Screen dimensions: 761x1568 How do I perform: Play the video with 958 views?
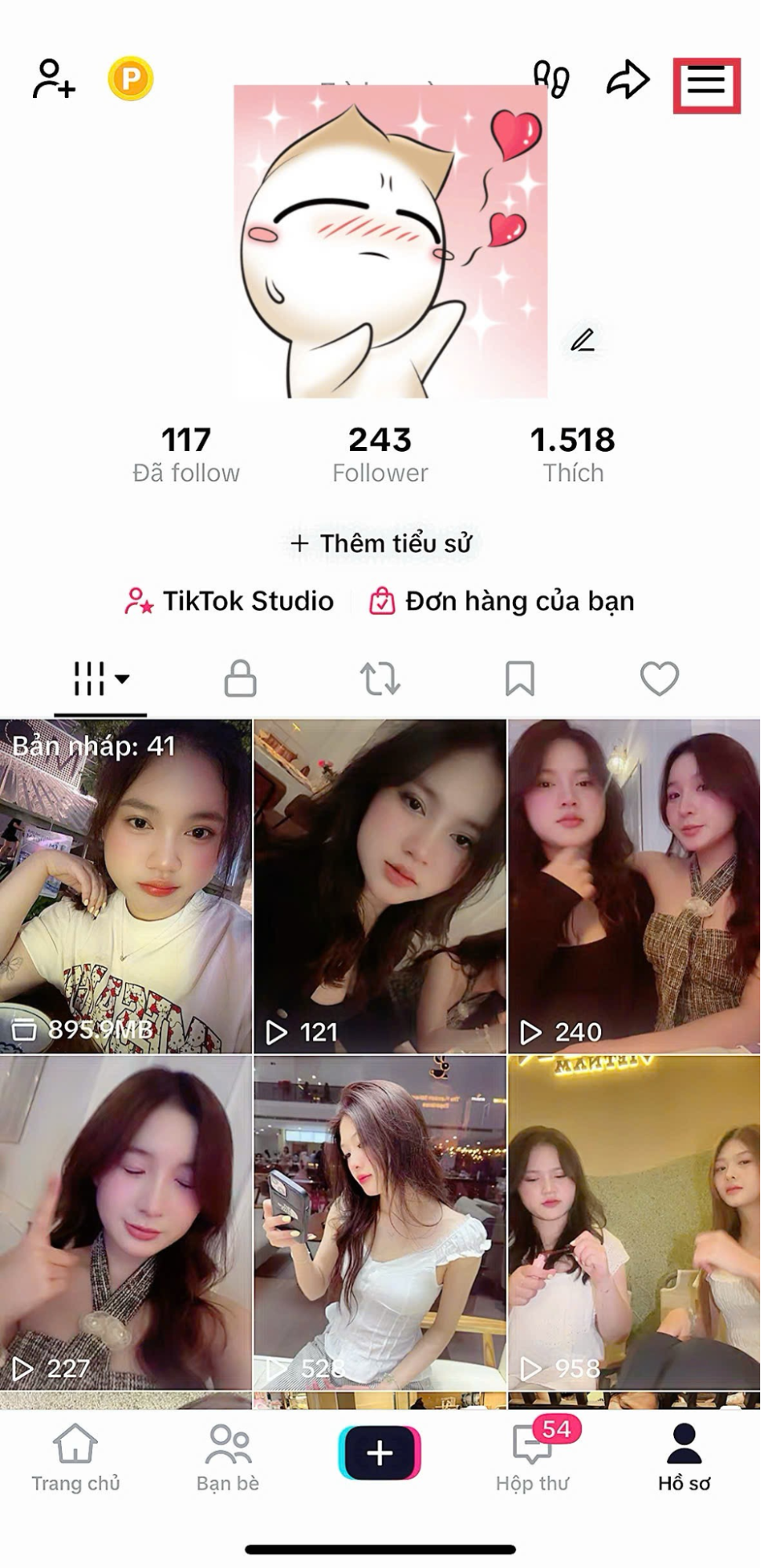[x=634, y=1224]
